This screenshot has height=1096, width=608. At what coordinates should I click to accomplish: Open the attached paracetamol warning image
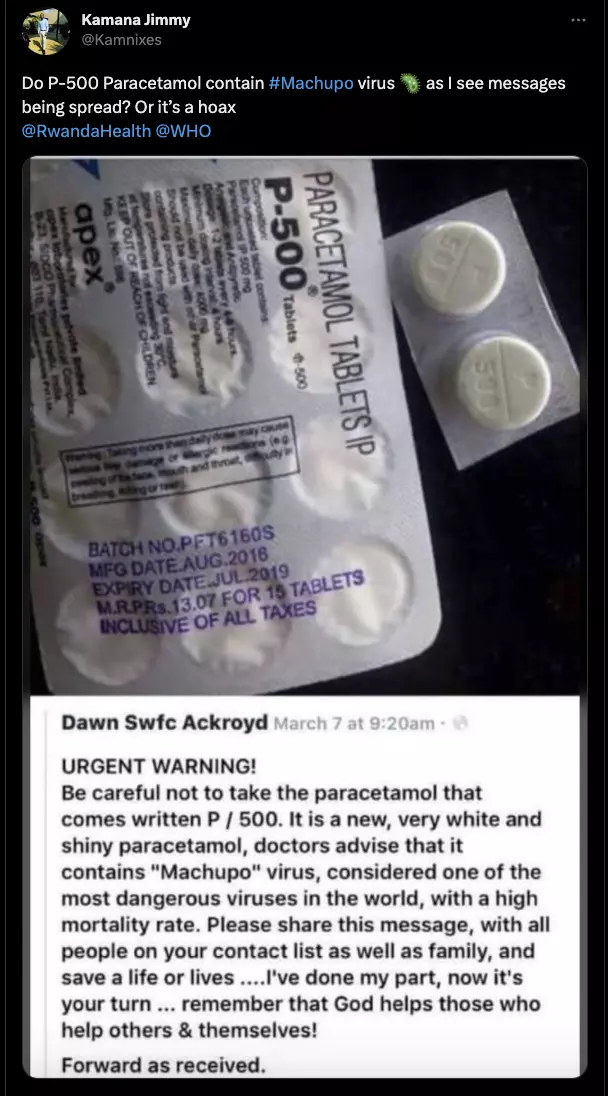[x=304, y=616]
